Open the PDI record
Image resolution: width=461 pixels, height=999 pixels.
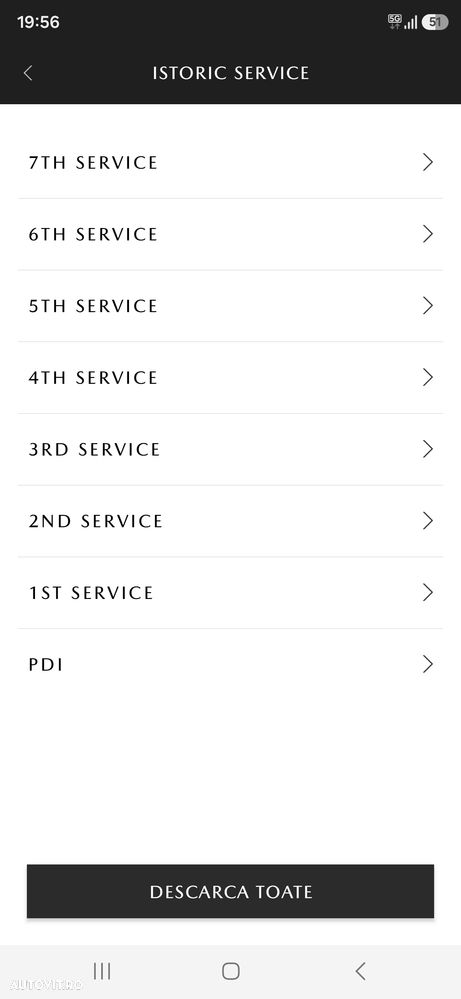pos(230,665)
